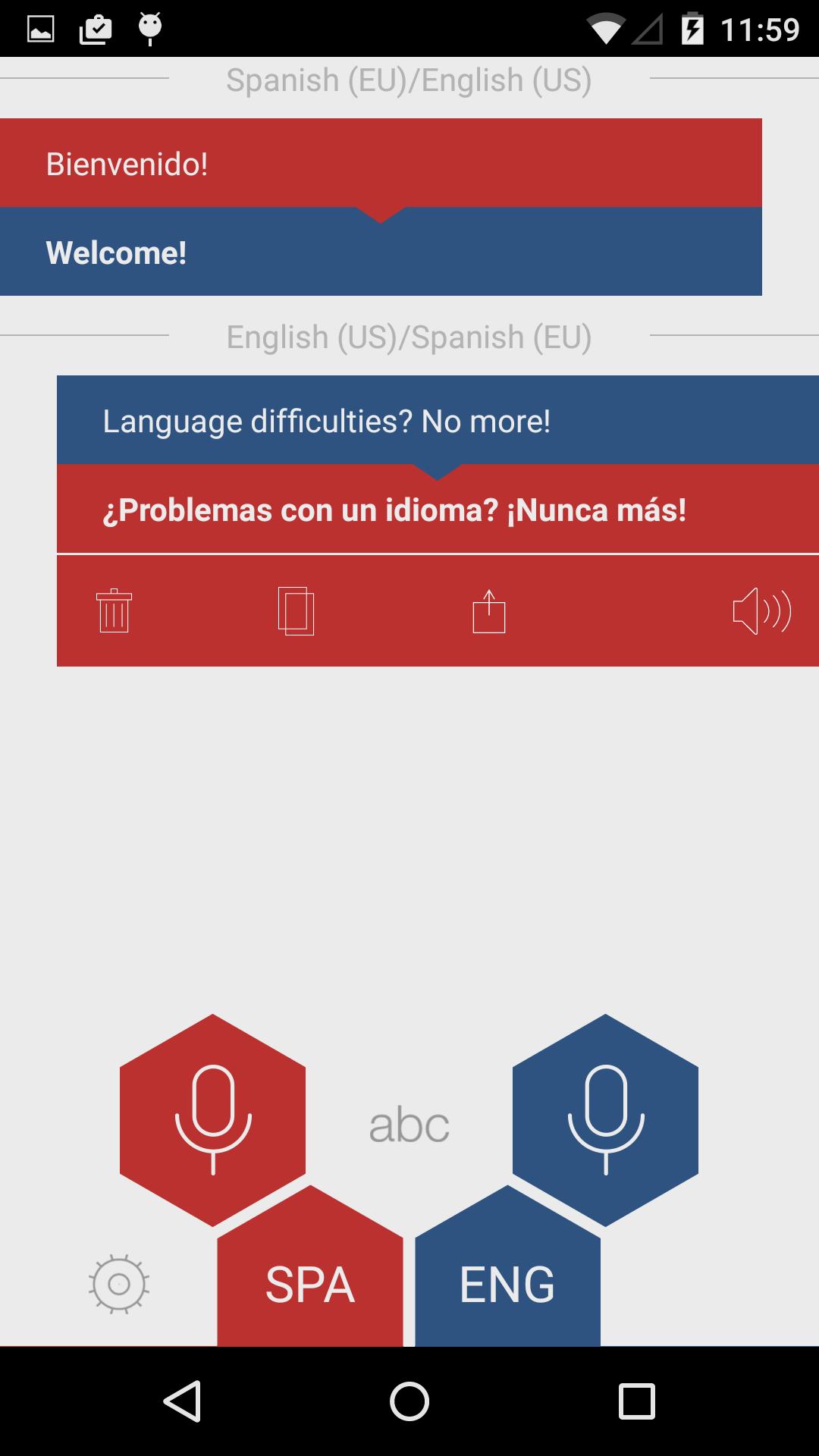This screenshot has height=1456, width=819.
Task: Select the English (US)/Spanish (EU) section header
Action: (x=409, y=337)
